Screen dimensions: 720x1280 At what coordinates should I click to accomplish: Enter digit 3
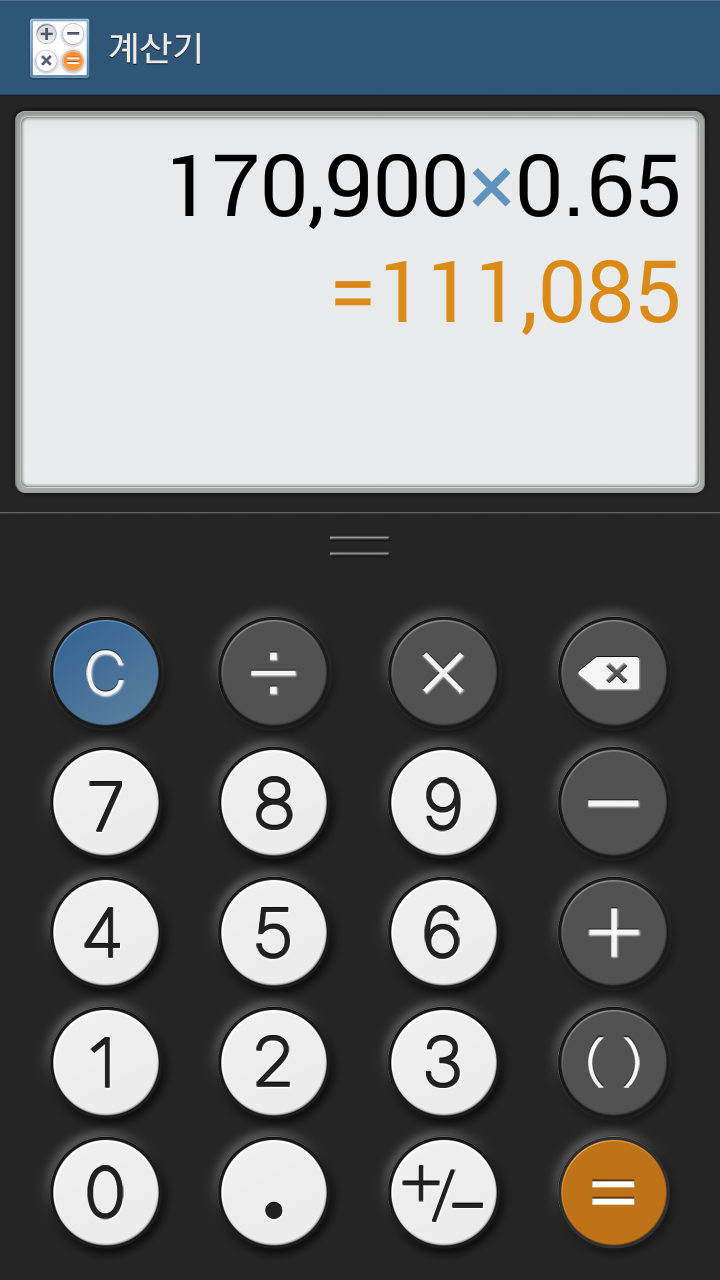pyautogui.click(x=443, y=1063)
